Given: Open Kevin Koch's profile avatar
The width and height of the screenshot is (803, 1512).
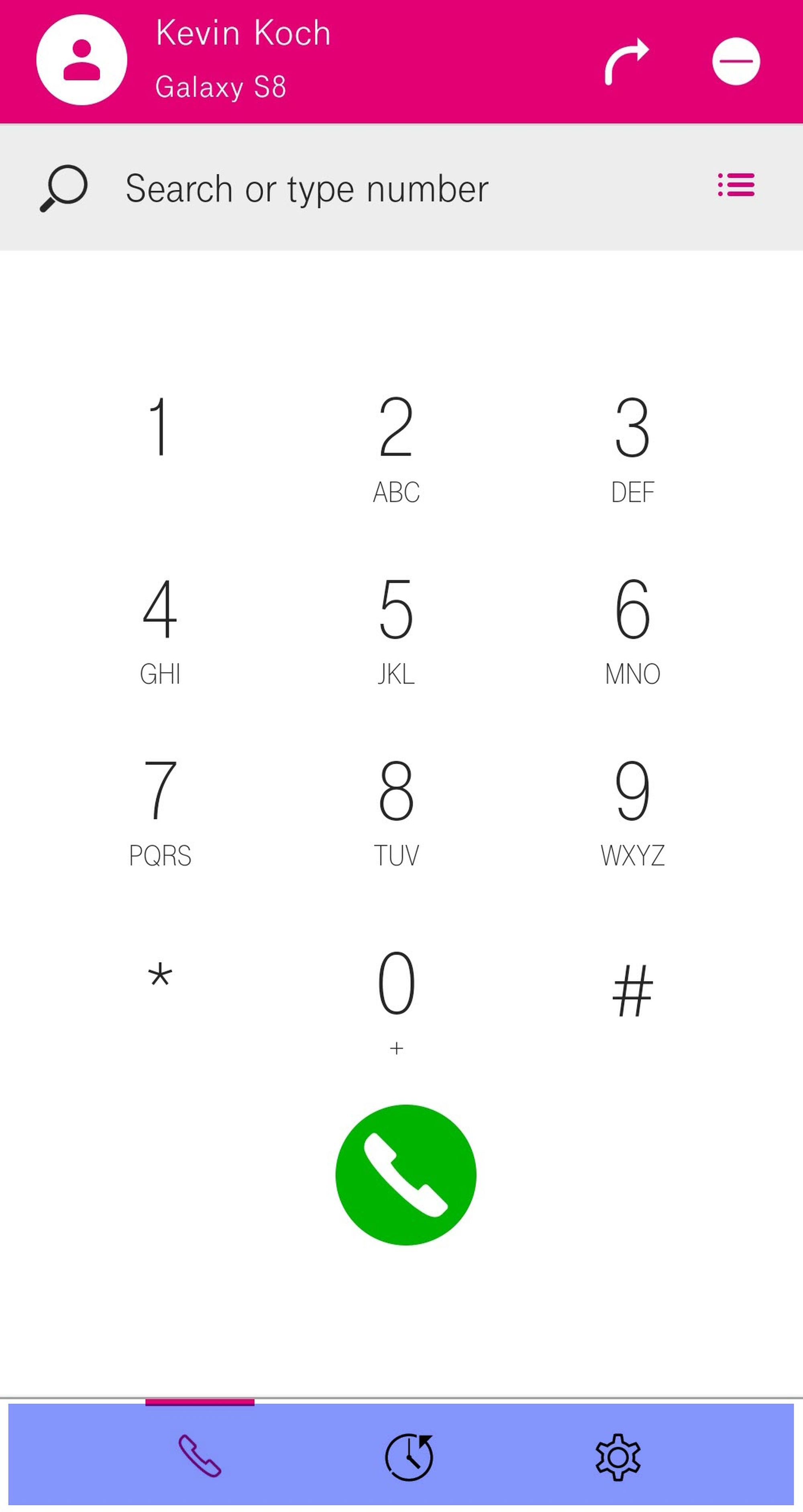Looking at the screenshot, I should tap(82, 60).
